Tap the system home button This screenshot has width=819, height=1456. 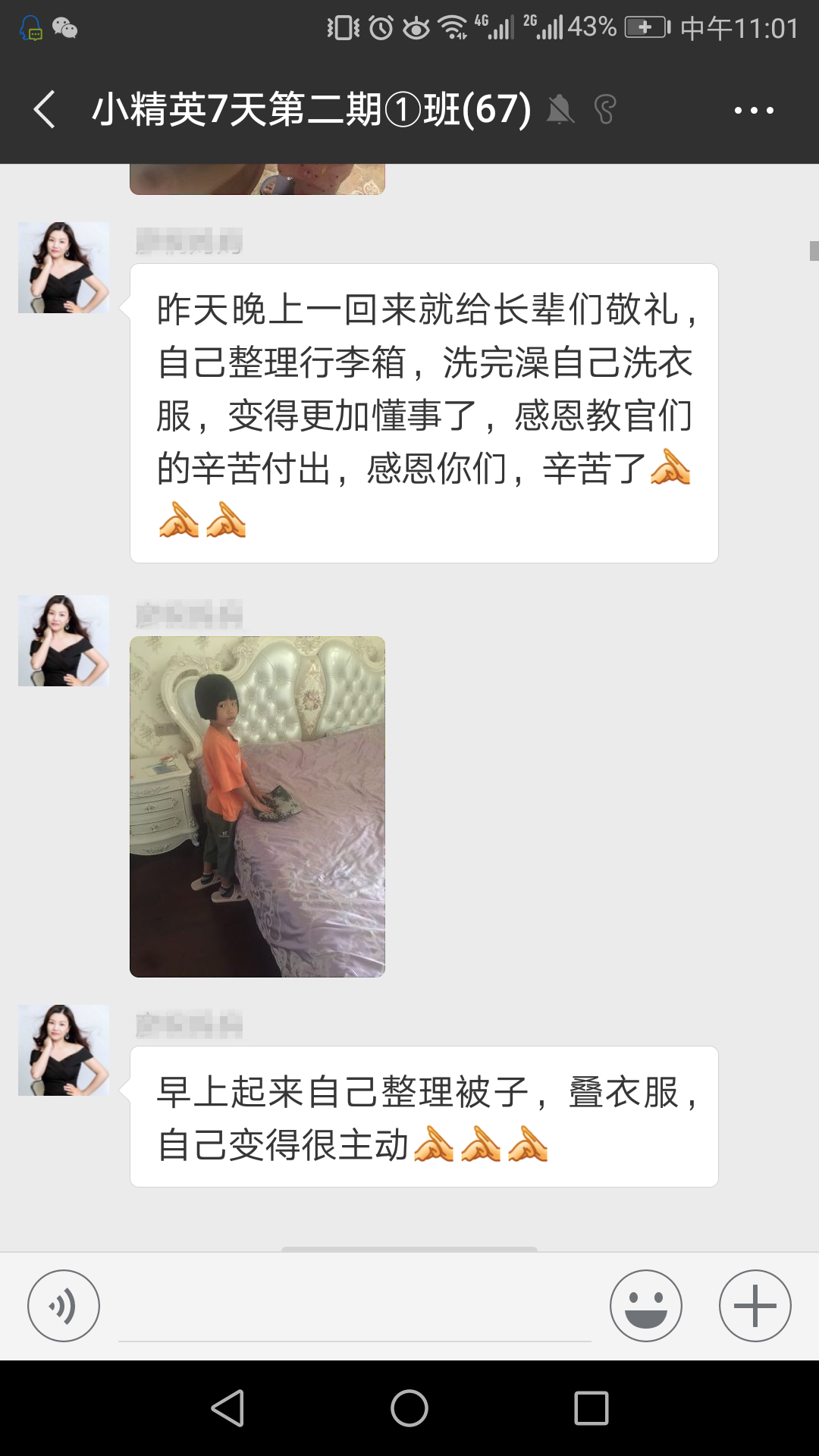tap(409, 1408)
